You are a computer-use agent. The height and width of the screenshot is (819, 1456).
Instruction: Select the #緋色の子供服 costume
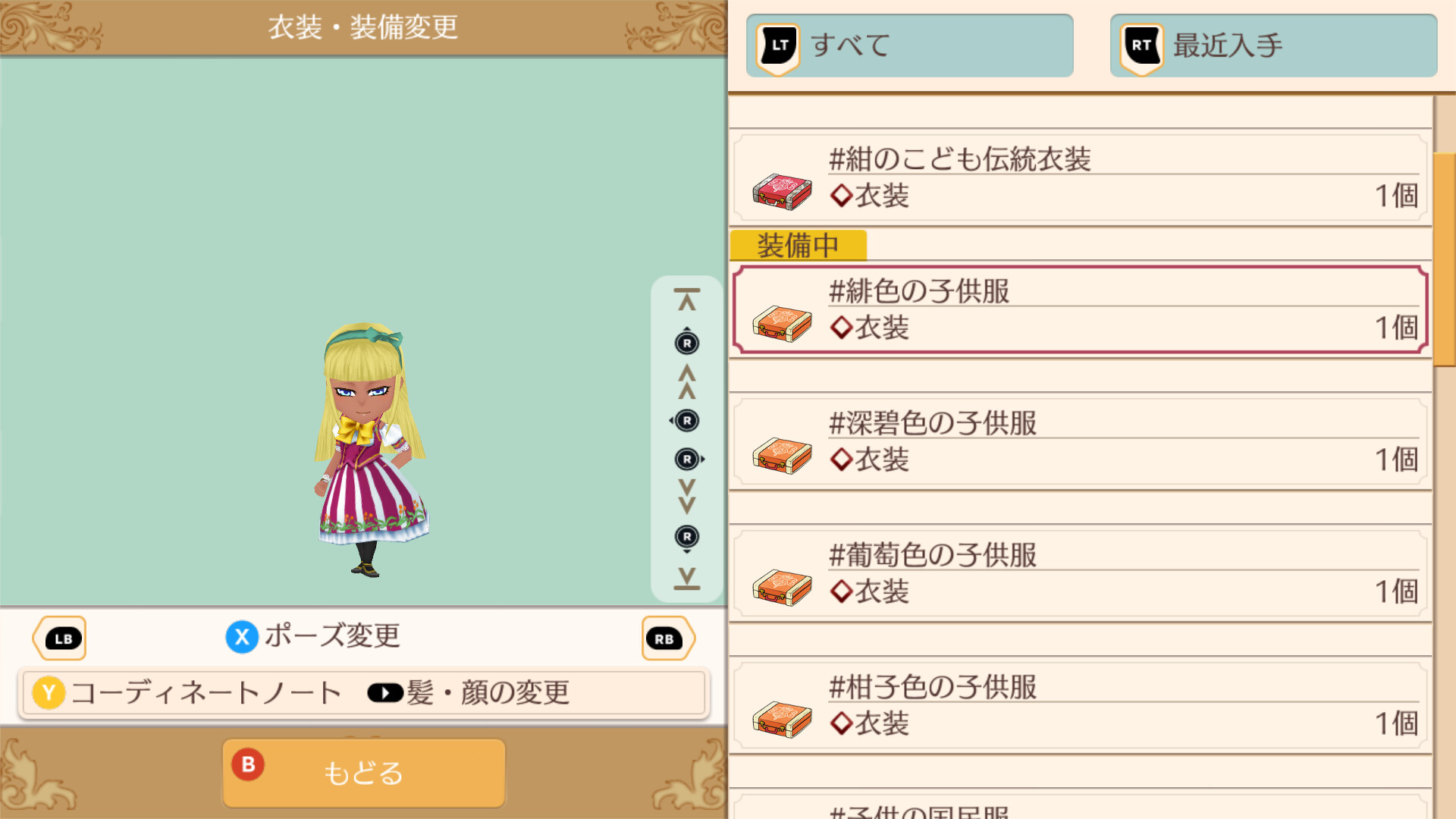[x=1081, y=309]
